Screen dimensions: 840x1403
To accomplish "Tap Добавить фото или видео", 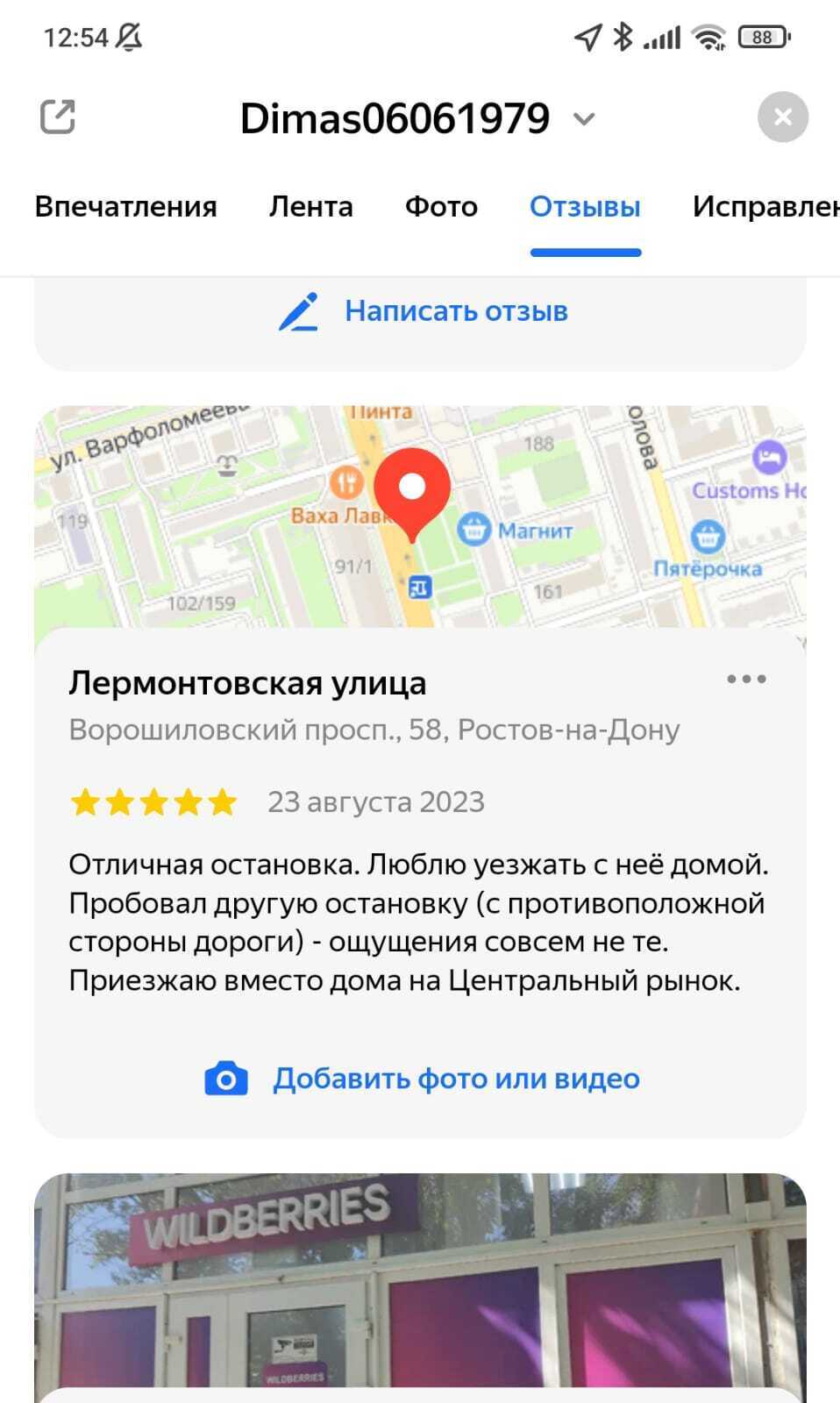I will [423, 1079].
